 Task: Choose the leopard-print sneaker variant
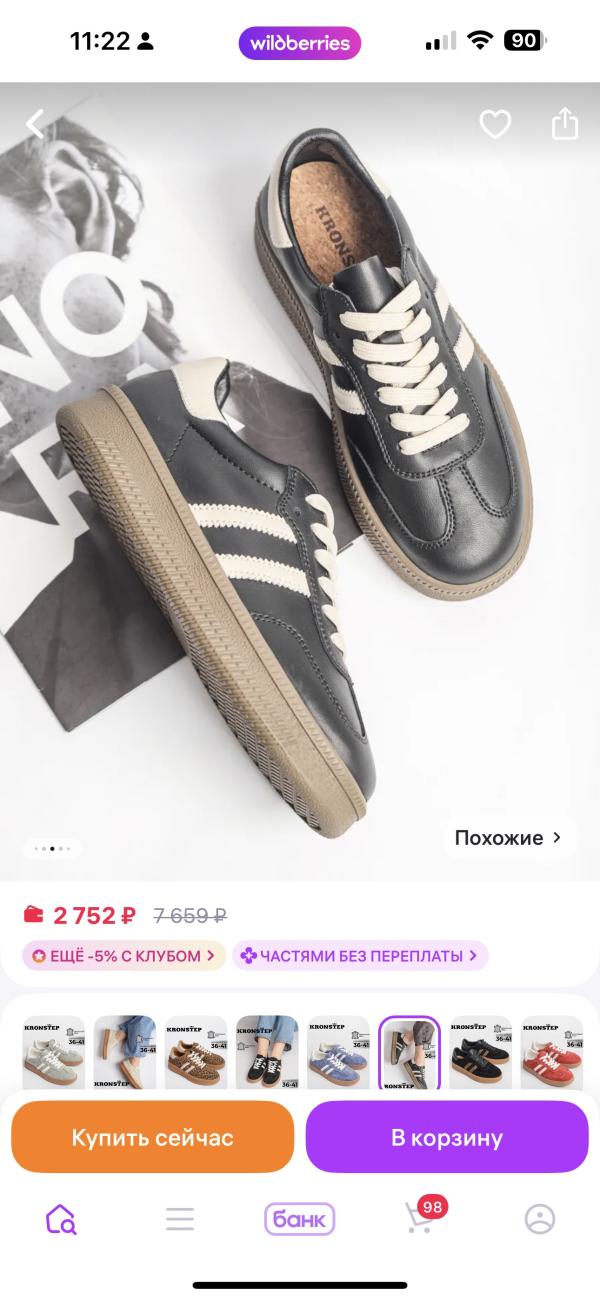tap(195, 1053)
